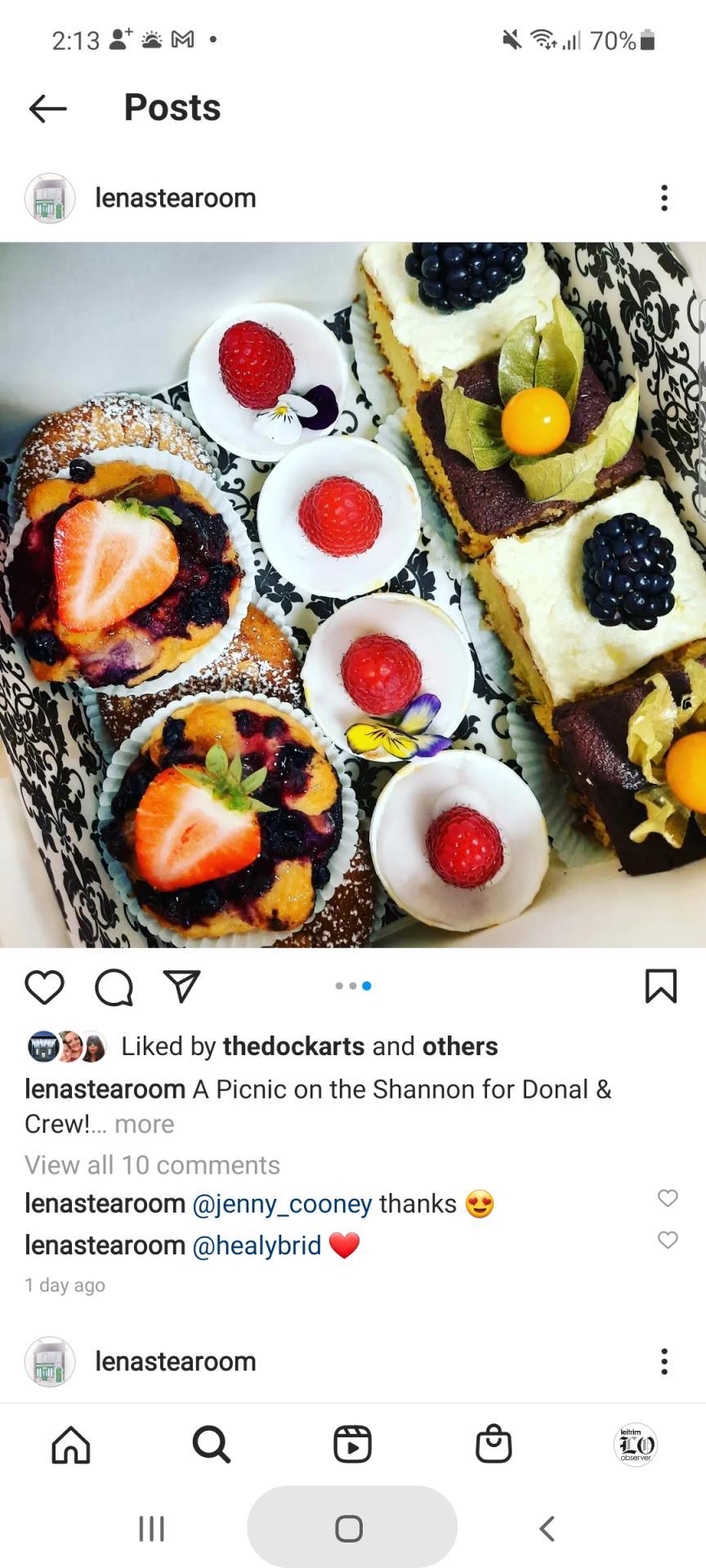Open @healybrid mention
This screenshot has height=1568, width=706.
[257, 1245]
